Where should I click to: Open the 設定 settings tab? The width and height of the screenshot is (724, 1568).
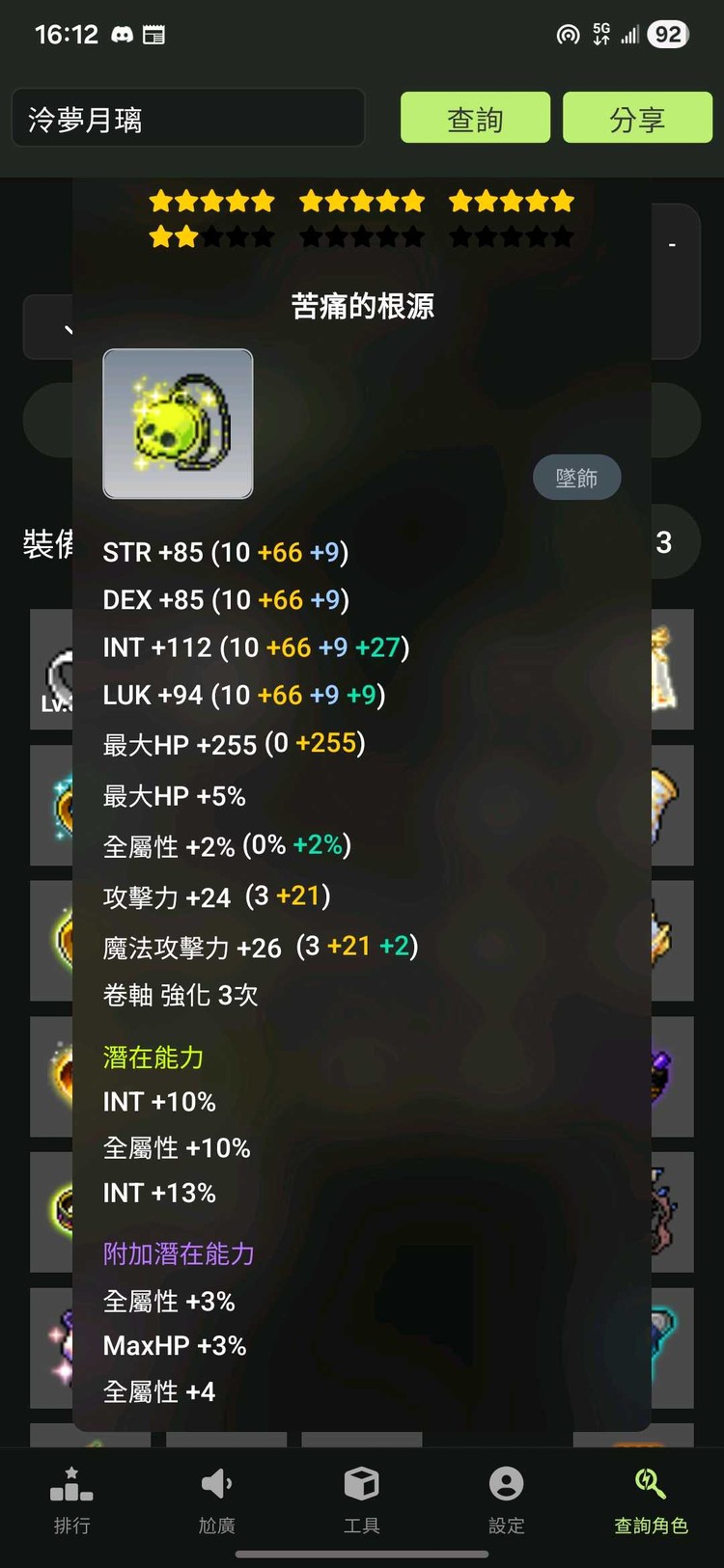click(x=506, y=1499)
